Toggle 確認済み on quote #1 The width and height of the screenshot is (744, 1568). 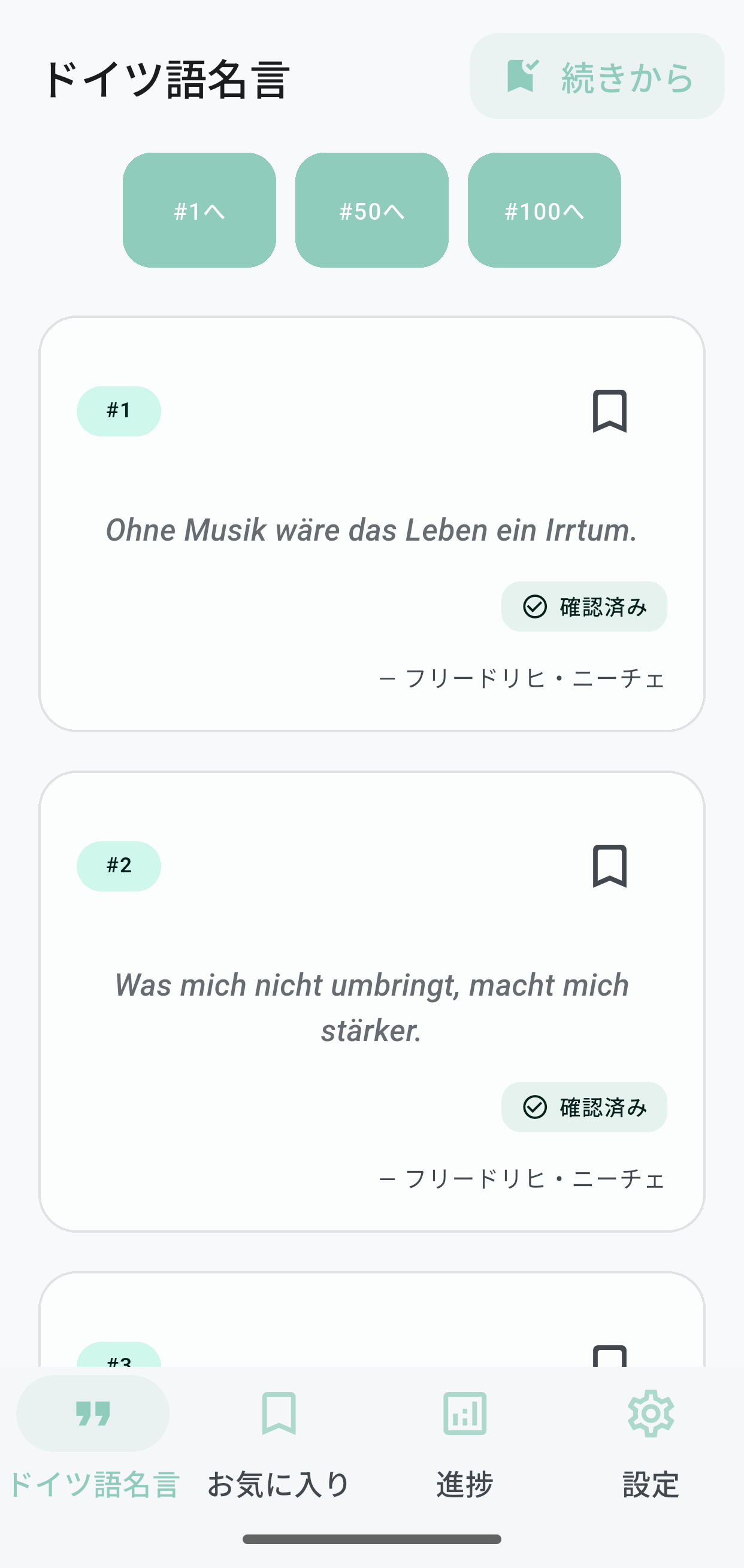(x=583, y=607)
